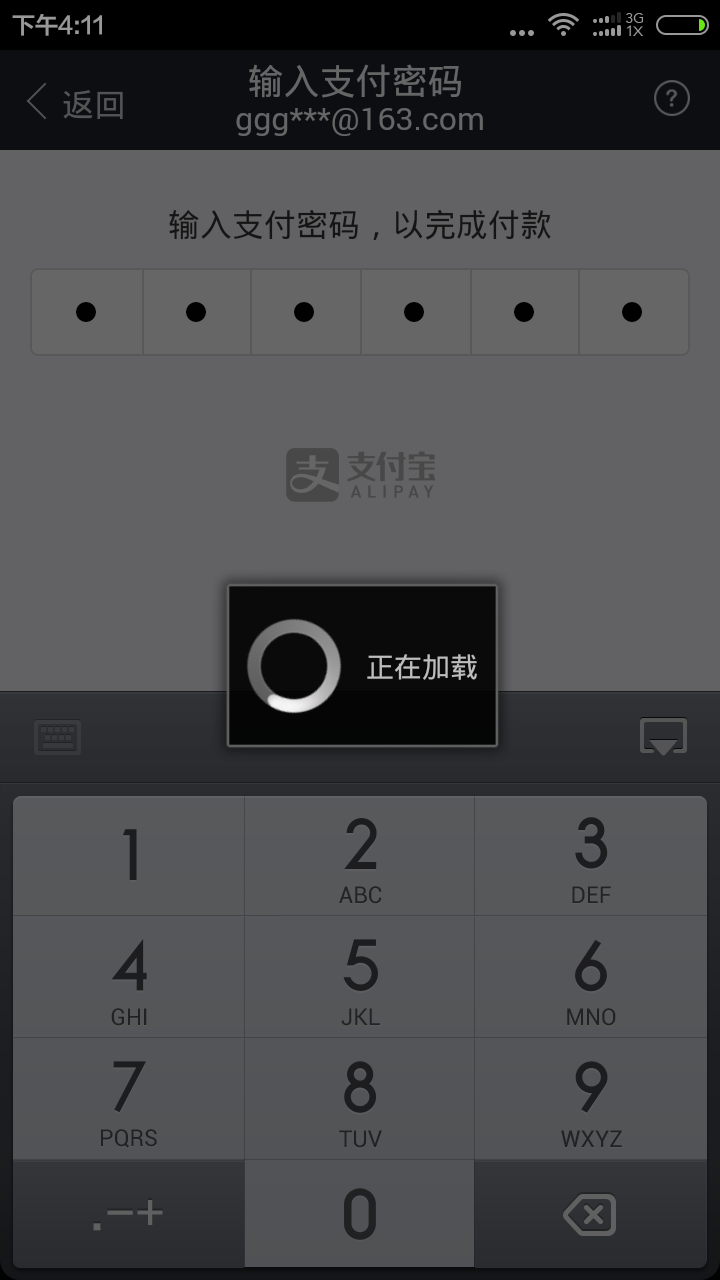Tap the symbols key .−+
Image resolution: width=720 pixels, height=1280 pixels.
pyautogui.click(x=129, y=1214)
